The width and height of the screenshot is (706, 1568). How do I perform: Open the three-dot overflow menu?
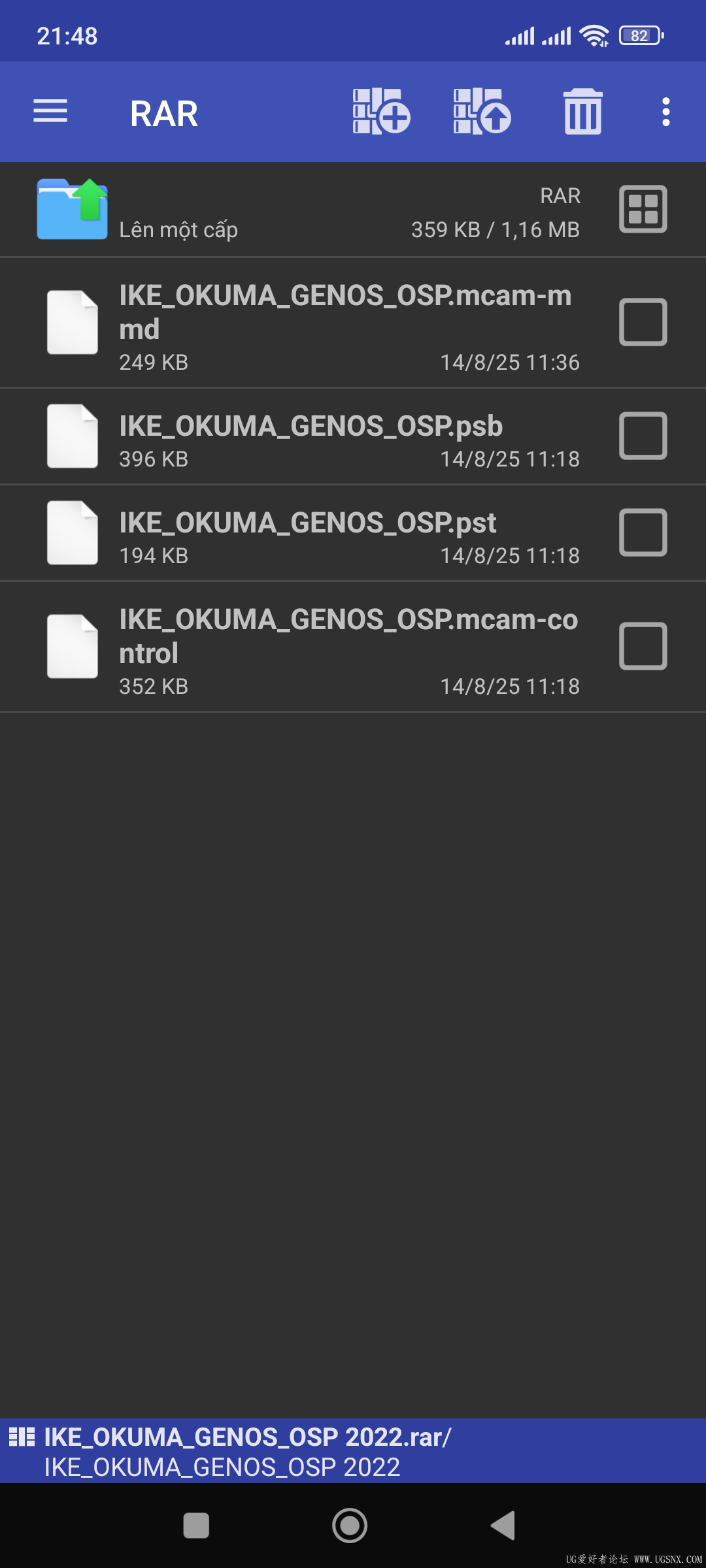665,112
